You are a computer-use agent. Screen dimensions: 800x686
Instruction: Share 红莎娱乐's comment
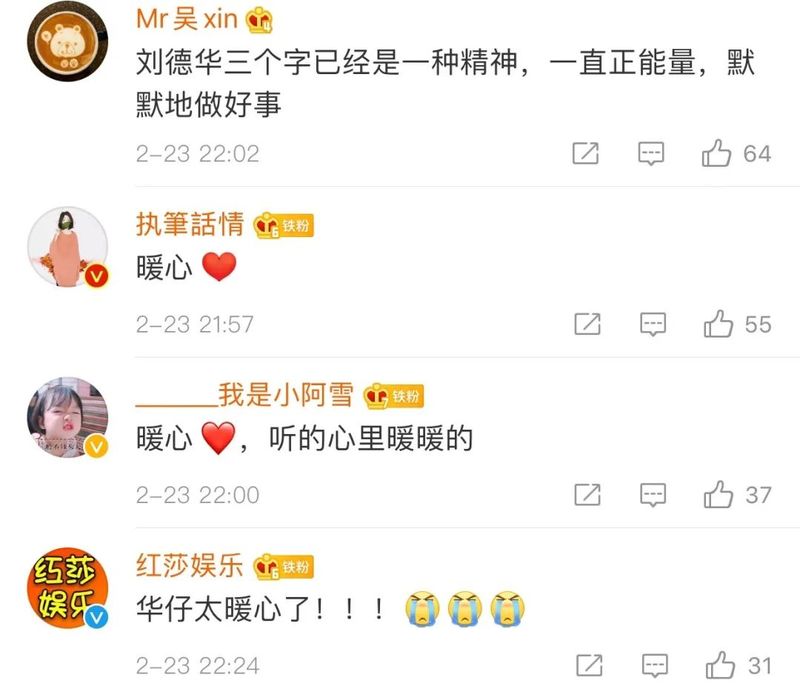(587, 665)
